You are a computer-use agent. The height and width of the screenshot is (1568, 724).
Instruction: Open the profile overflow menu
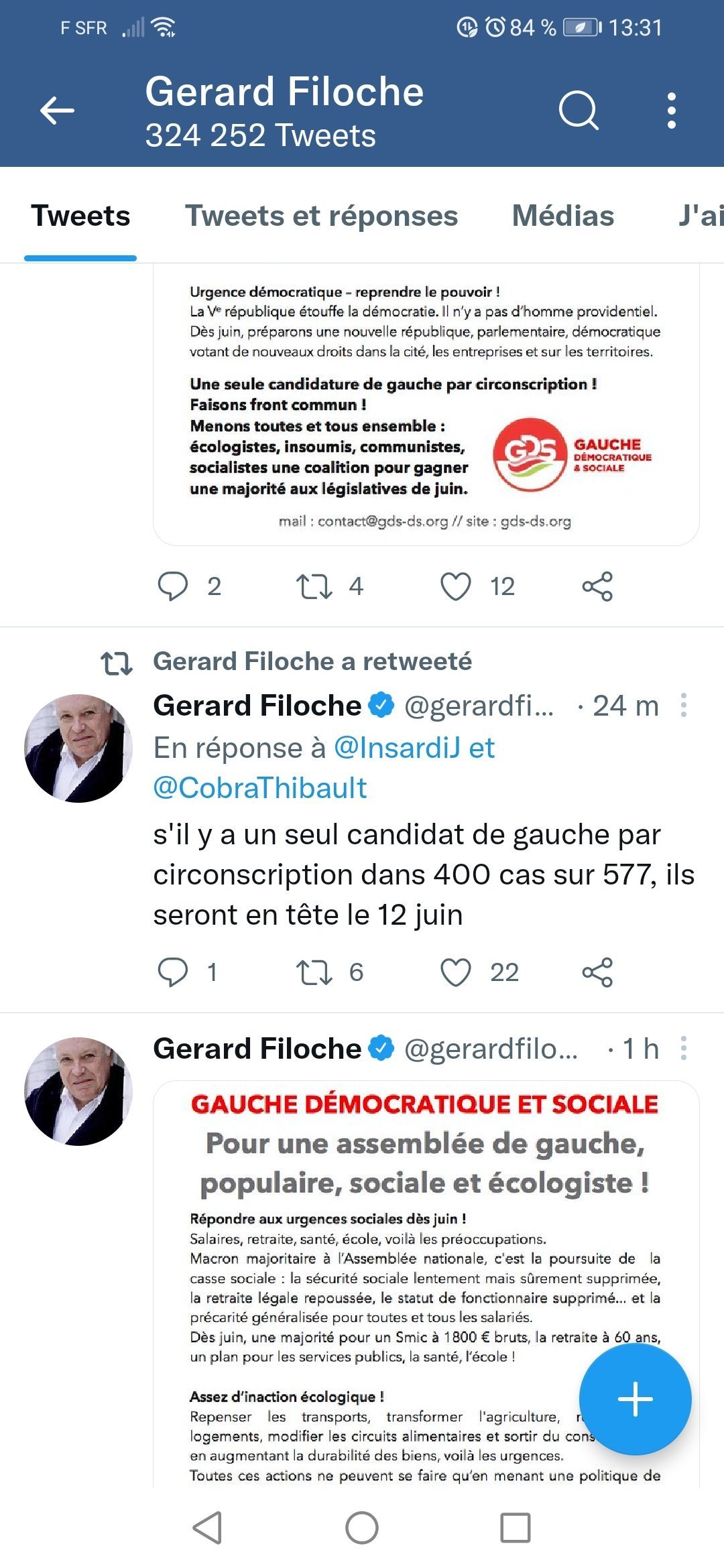click(671, 111)
